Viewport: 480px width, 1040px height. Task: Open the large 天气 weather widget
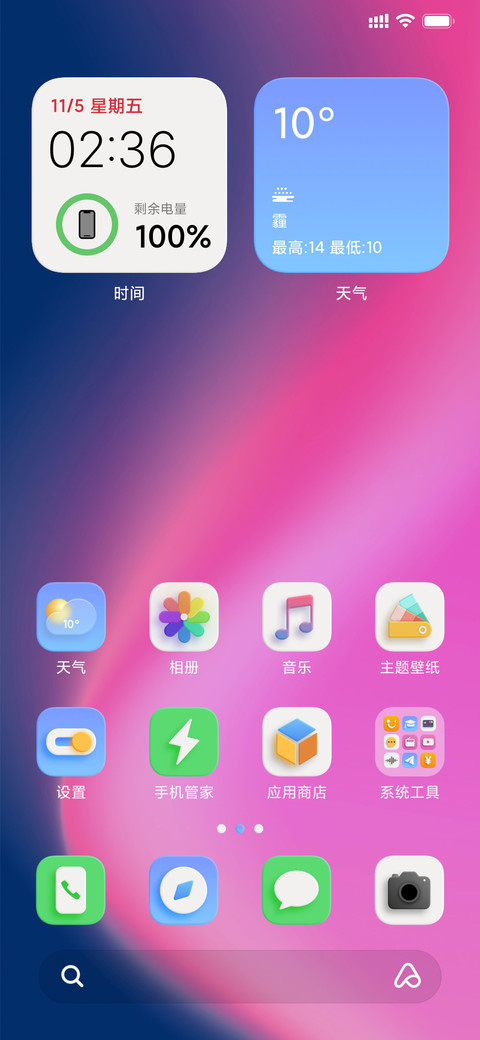click(351, 175)
